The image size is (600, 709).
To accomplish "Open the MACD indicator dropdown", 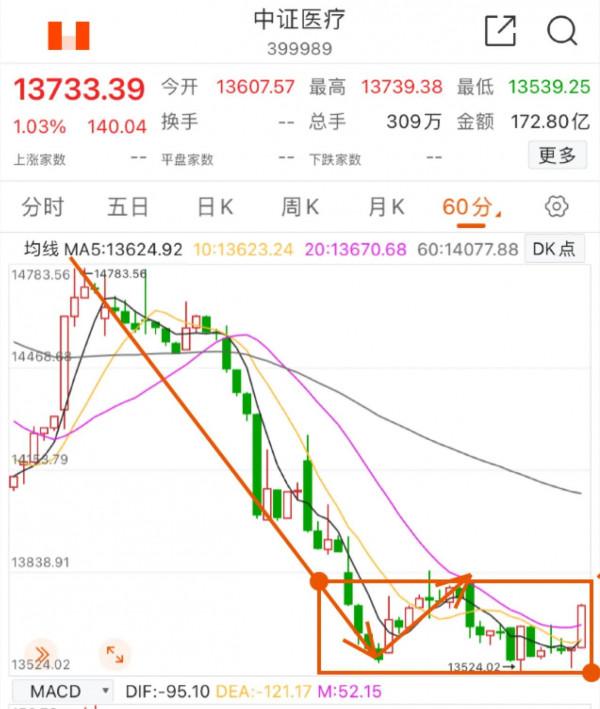I will pyautogui.click(x=68, y=690).
